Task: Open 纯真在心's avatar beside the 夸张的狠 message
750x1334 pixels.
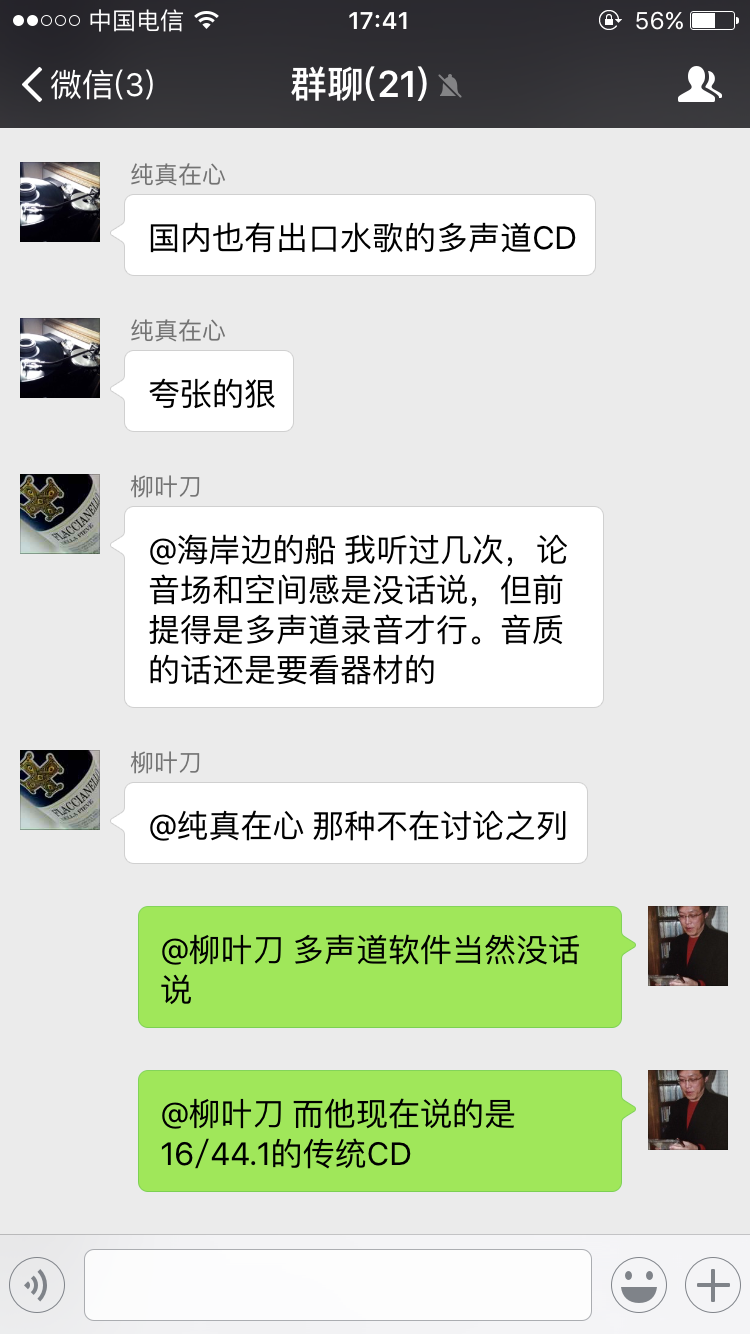Action: click(x=60, y=358)
